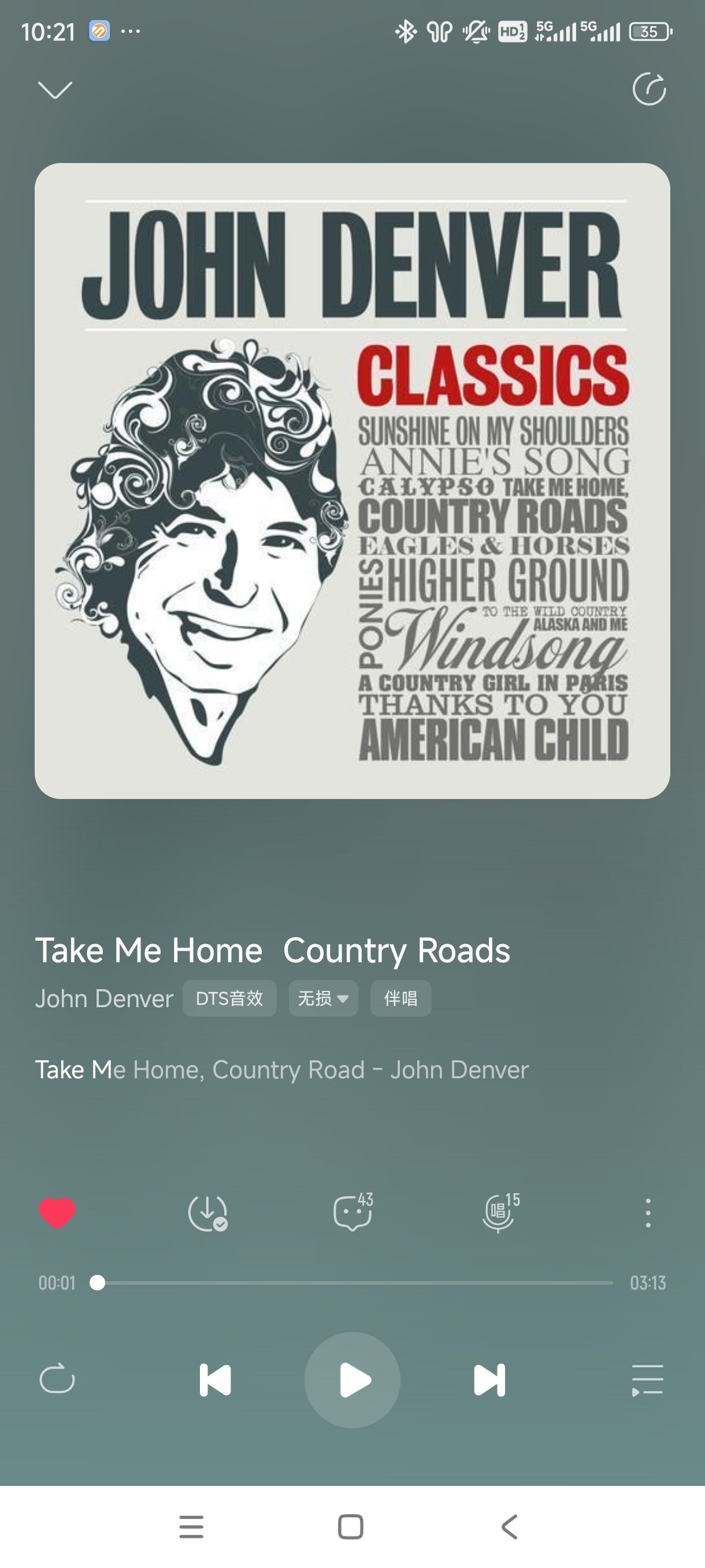The image size is (705, 1568).
Task: Open John Denver artist page
Action: coord(104,999)
